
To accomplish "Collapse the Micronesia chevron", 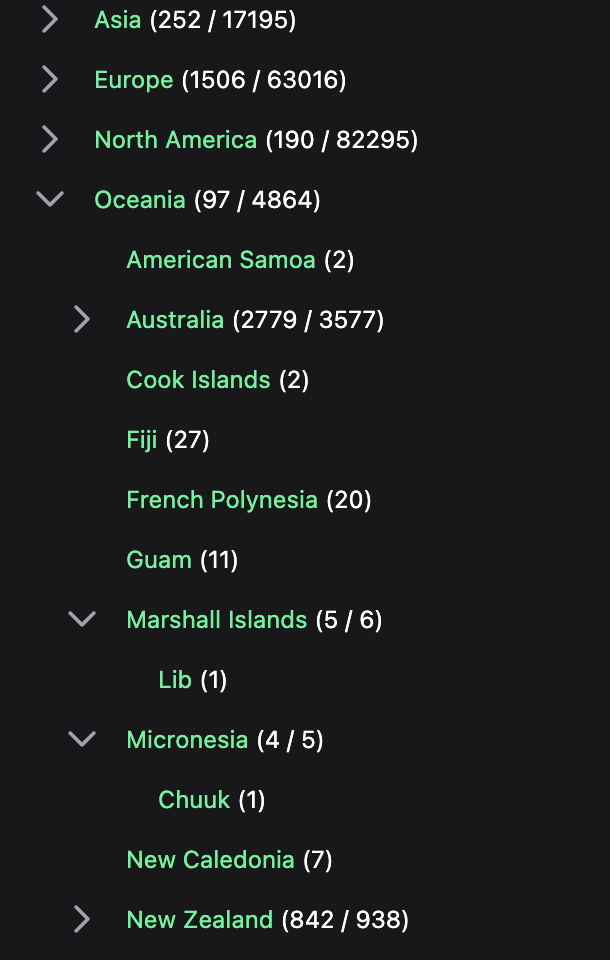I will coord(82,740).
